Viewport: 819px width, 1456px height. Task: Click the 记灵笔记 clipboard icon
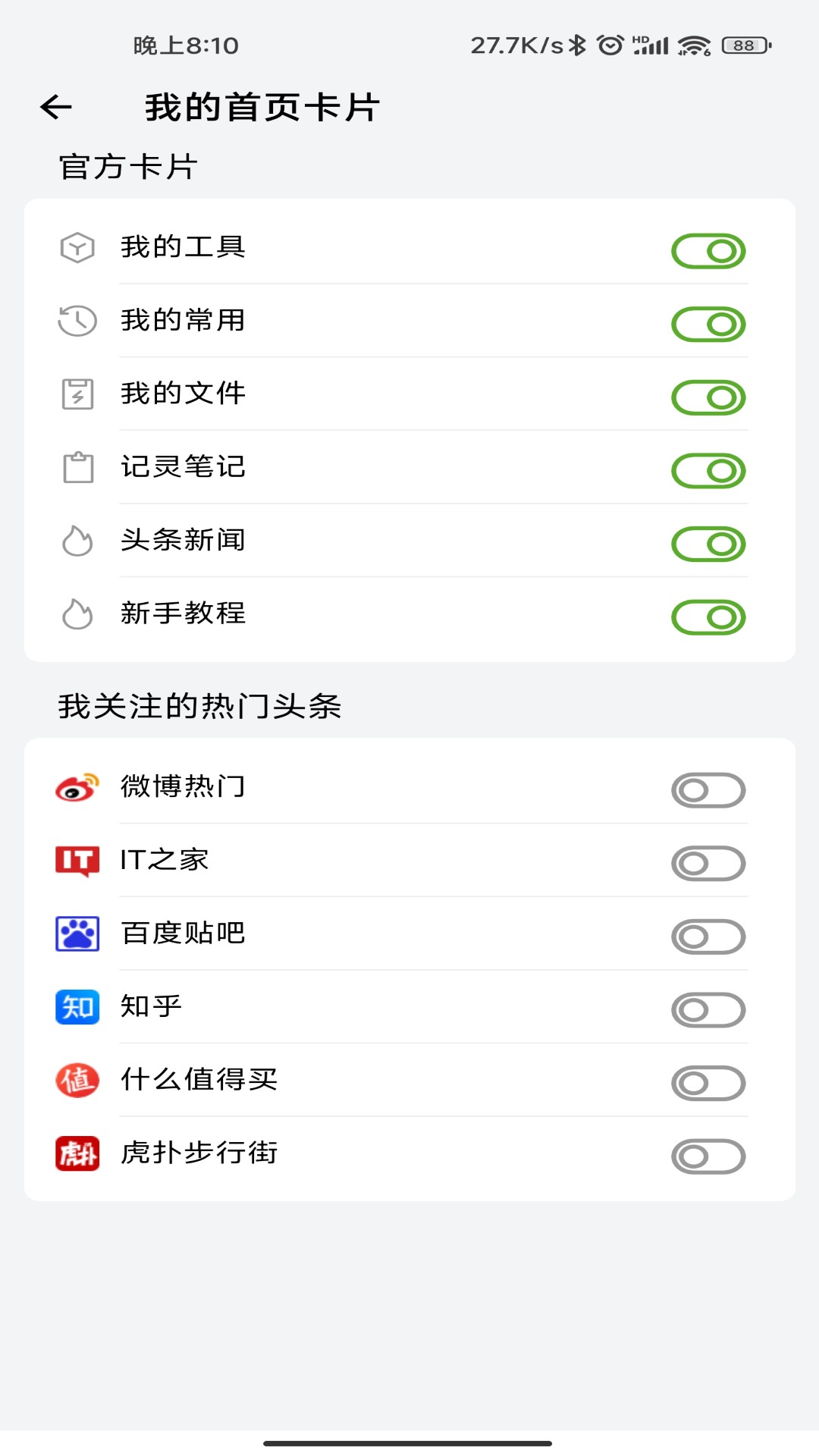click(77, 468)
